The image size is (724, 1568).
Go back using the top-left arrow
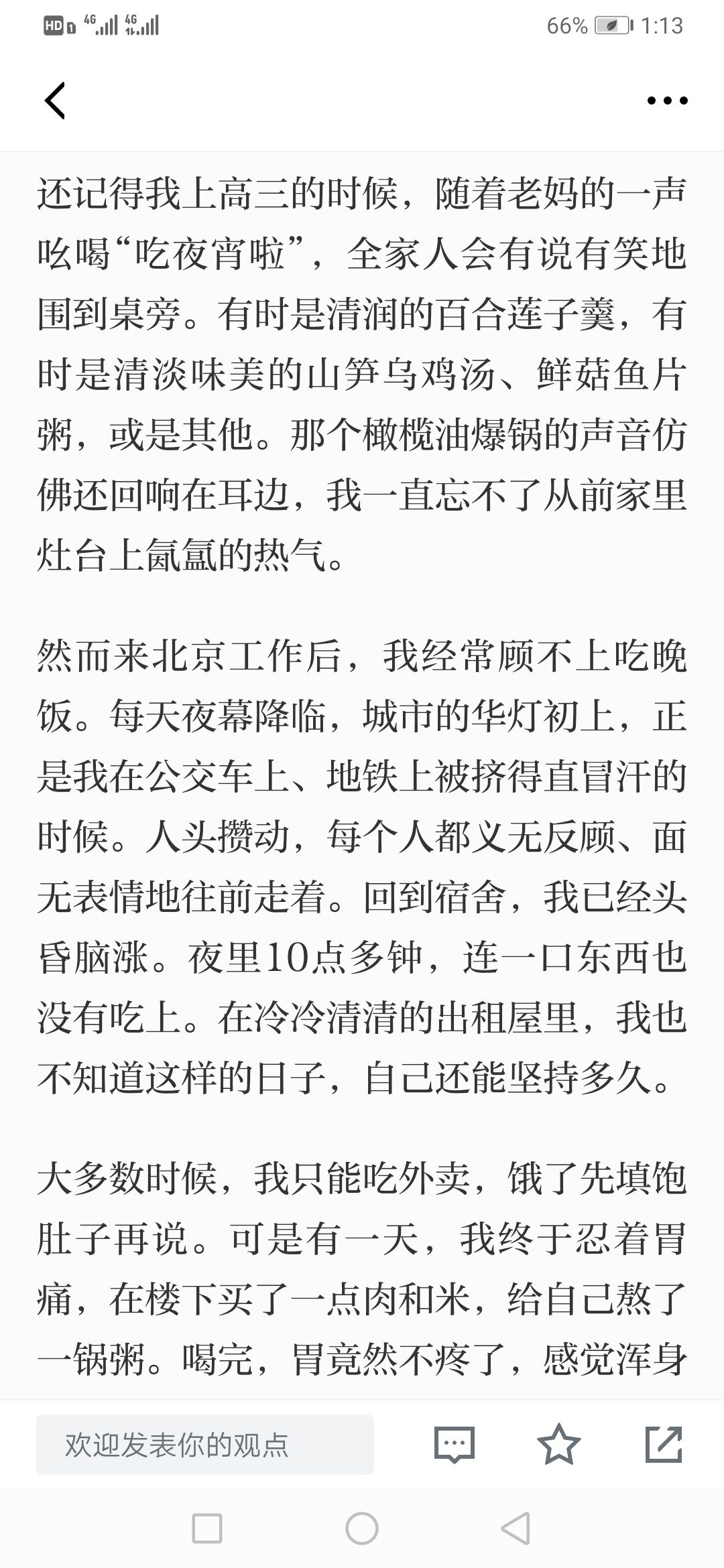click(x=55, y=101)
